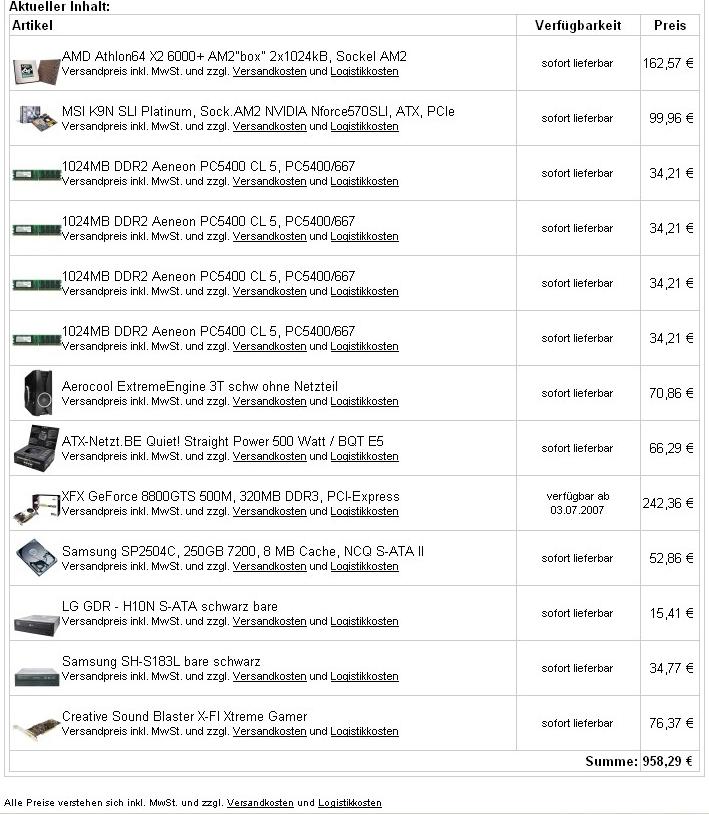Screen dimensions: 709x815
Task: Open Logistikkosten link under XFX GeForce 8800GTS
Action: coord(364,512)
